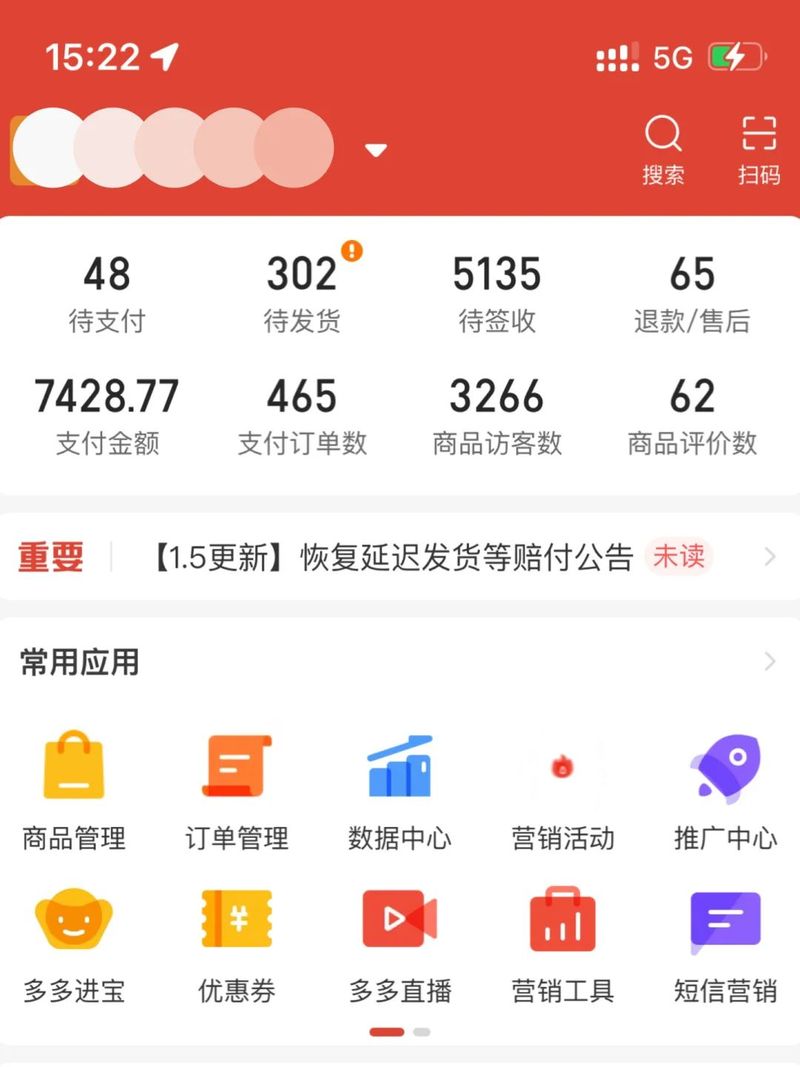Image resolution: width=800 pixels, height=1067 pixels.
Task: Open 待发货 orders awaiting shipment
Action: tap(302, 292)
